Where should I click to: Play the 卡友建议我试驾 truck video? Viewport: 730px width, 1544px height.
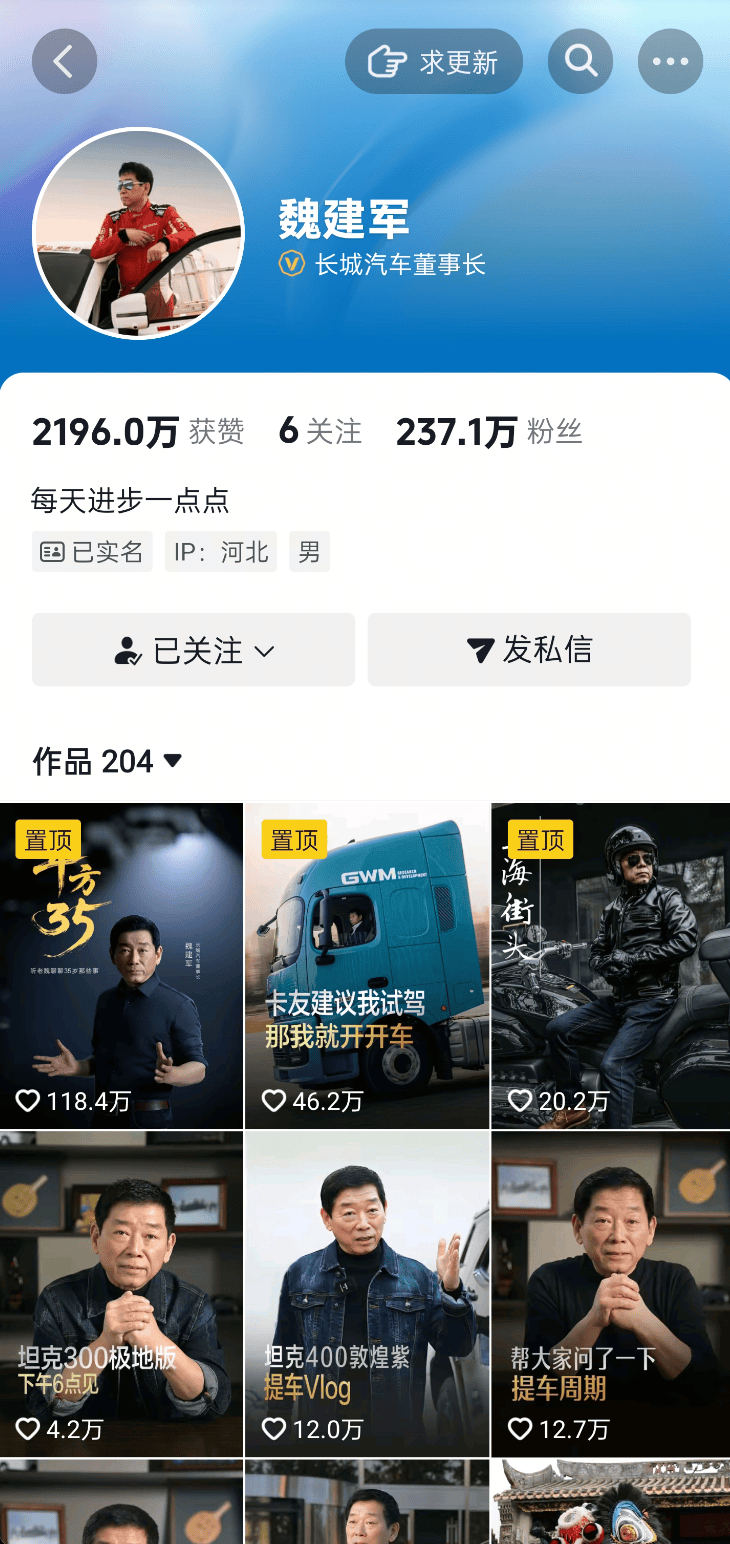coord(367,966)
